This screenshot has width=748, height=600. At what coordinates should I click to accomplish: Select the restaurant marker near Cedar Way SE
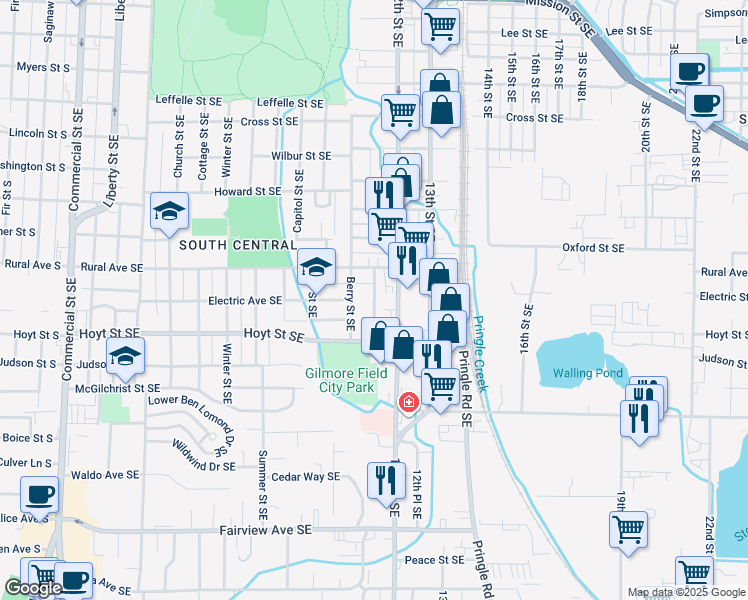coord(385,480)
